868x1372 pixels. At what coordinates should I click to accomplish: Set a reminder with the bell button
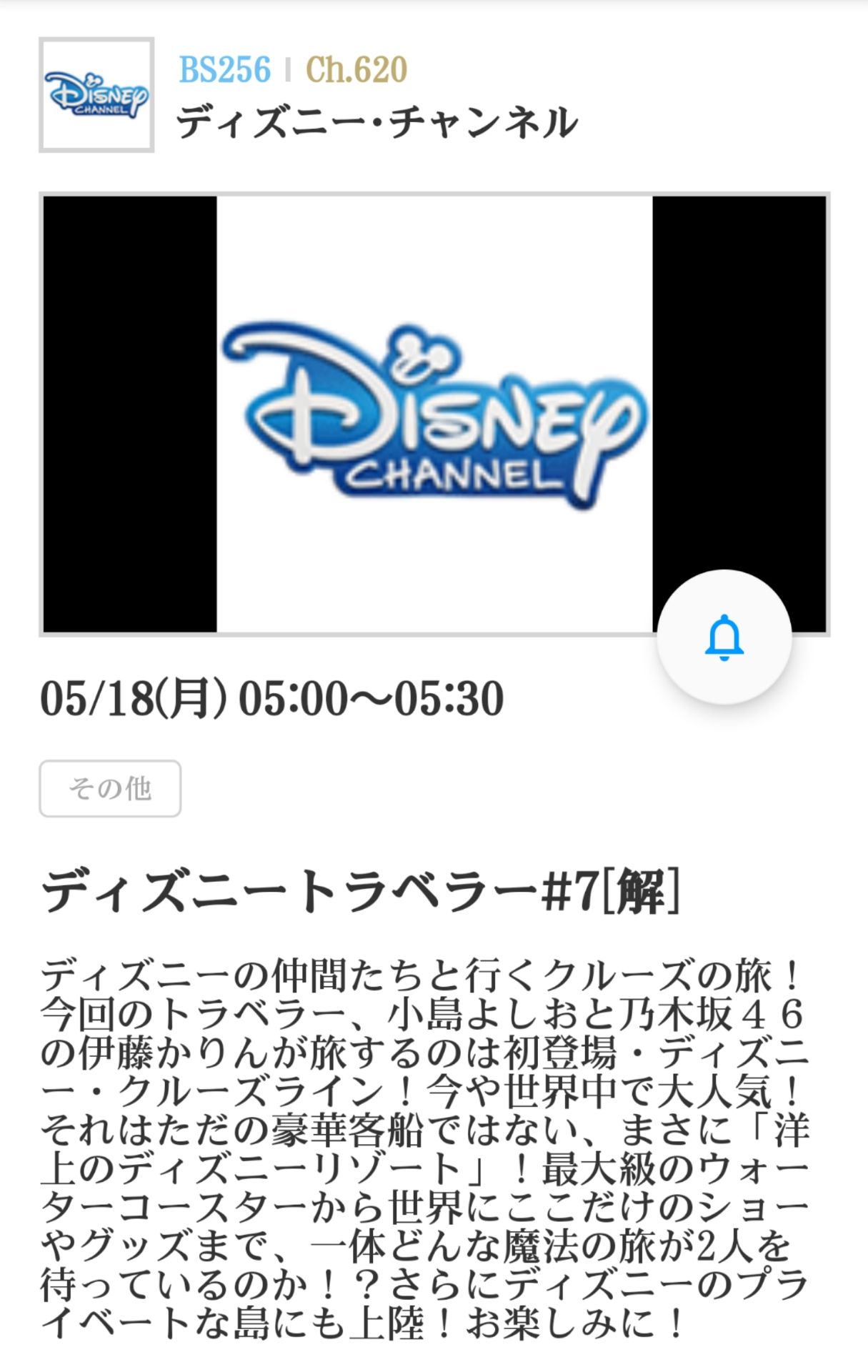point(724,637)
